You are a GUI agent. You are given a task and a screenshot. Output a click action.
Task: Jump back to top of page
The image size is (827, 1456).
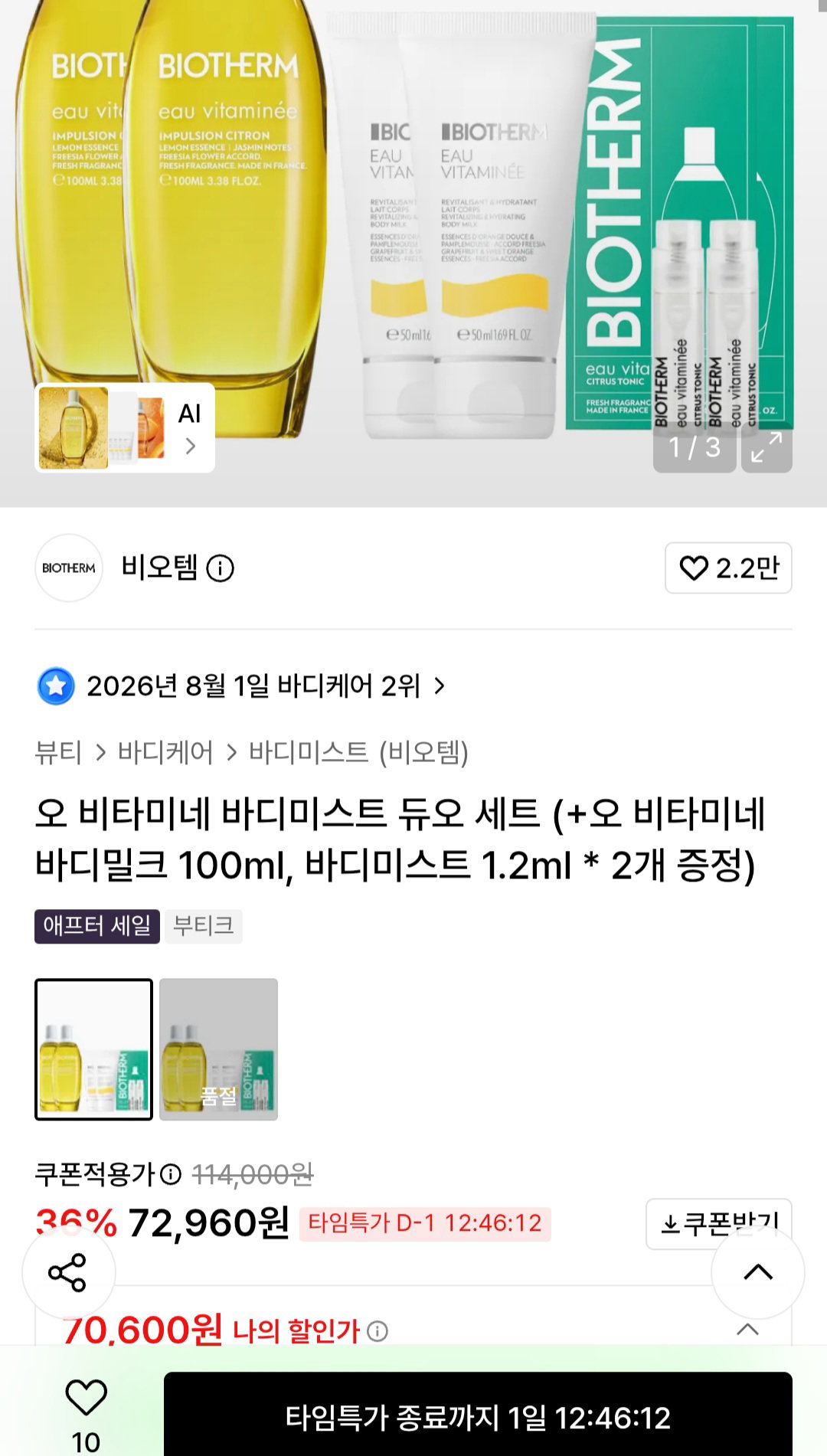click(x=758, y=1272)
